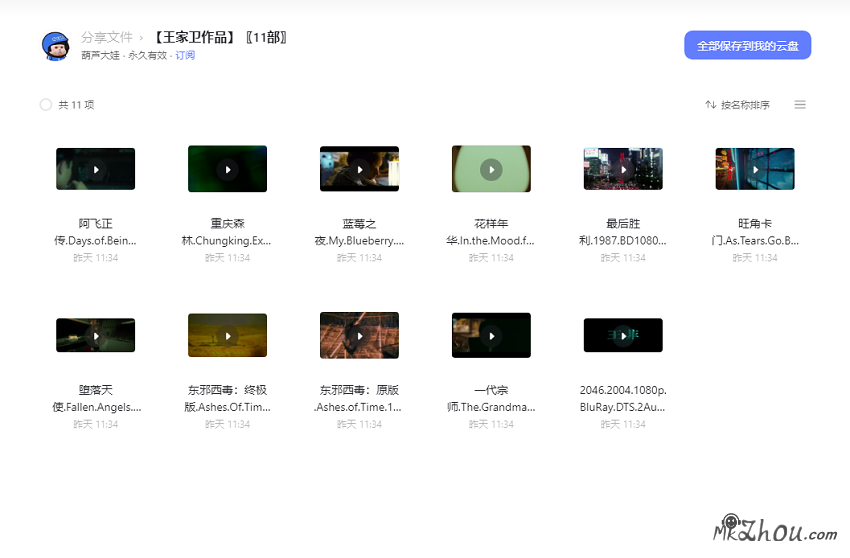
Task: View the sharer's profile avatar
Action: (x=55, y=45)
